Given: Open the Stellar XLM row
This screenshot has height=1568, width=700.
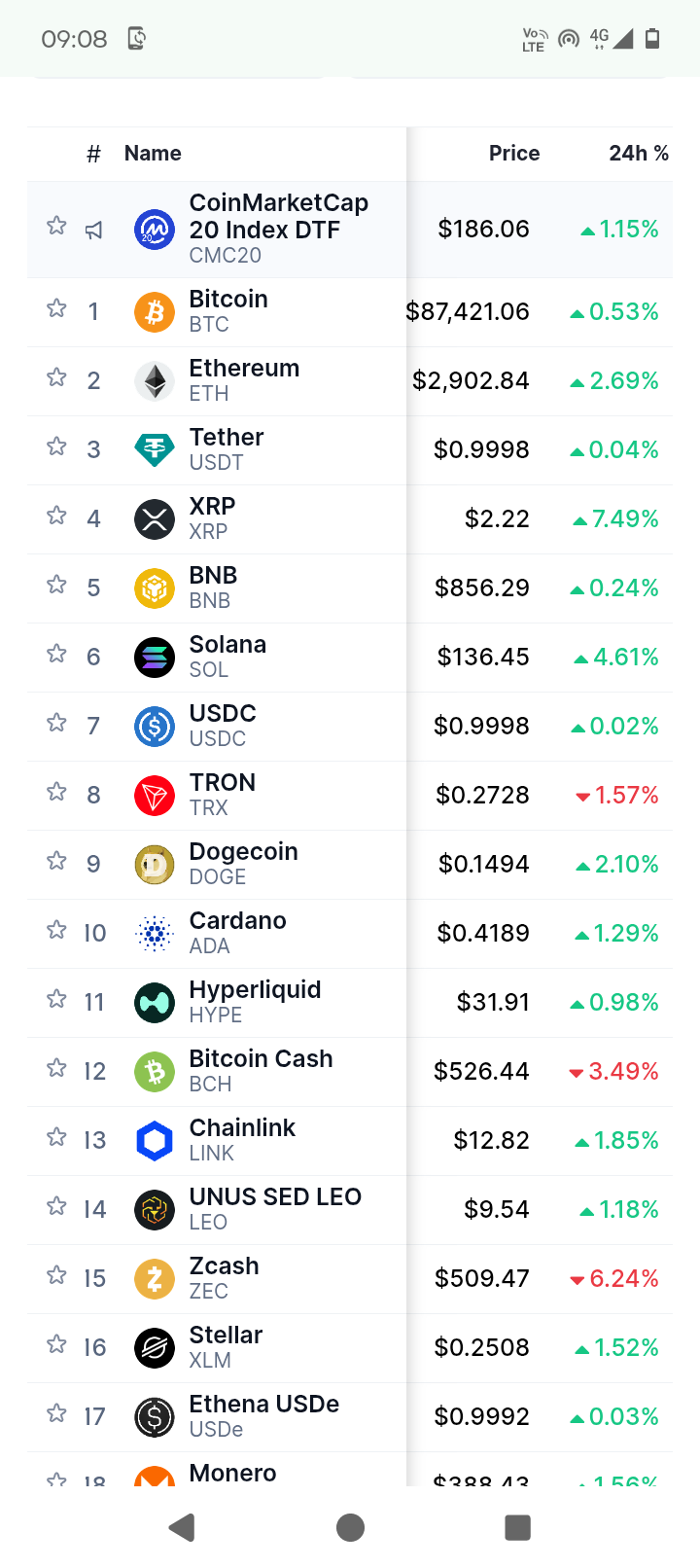Looking at the screenshot, I should [350, 1348].
